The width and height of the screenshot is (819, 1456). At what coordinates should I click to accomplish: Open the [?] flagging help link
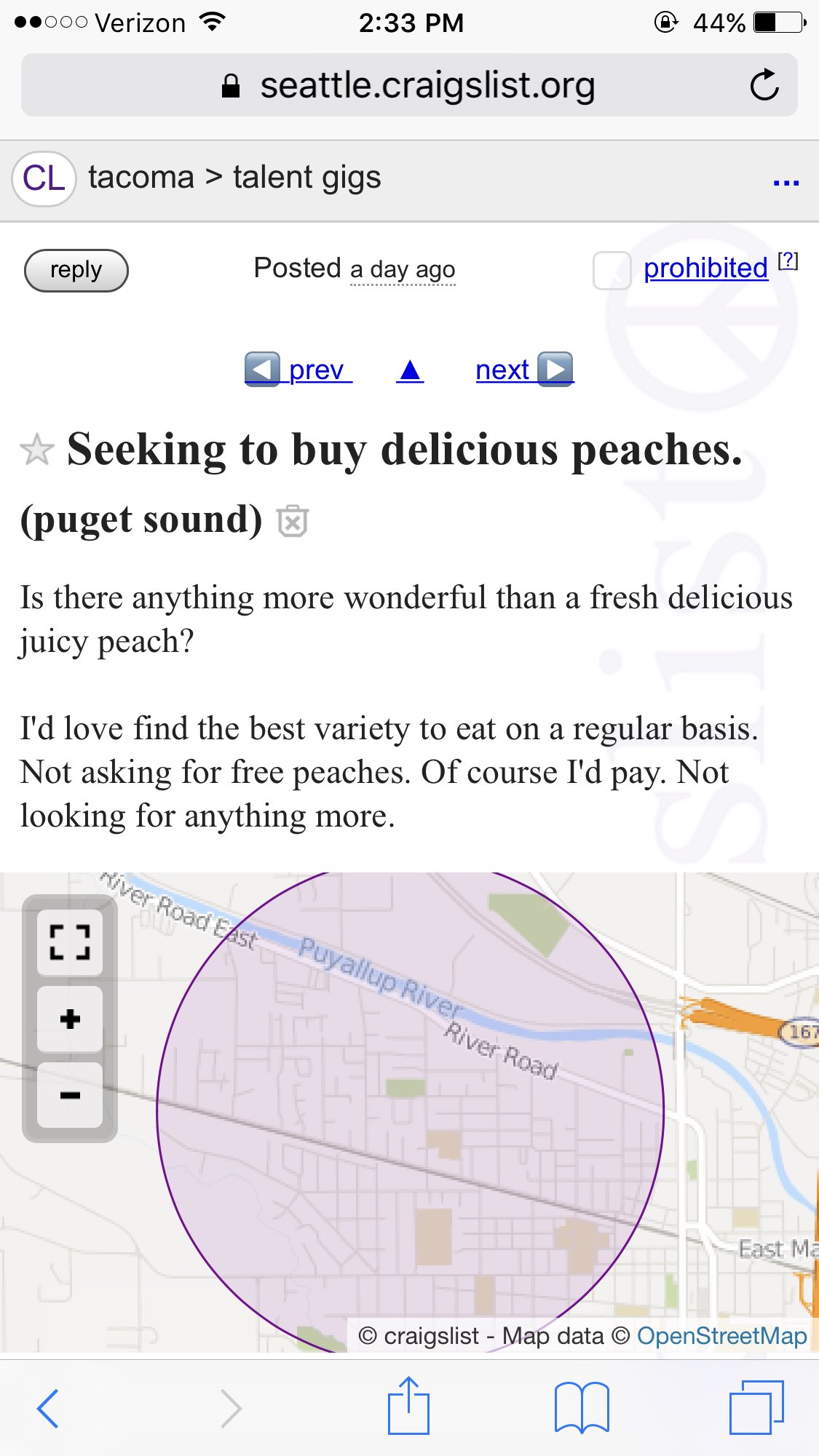(788, 260)
